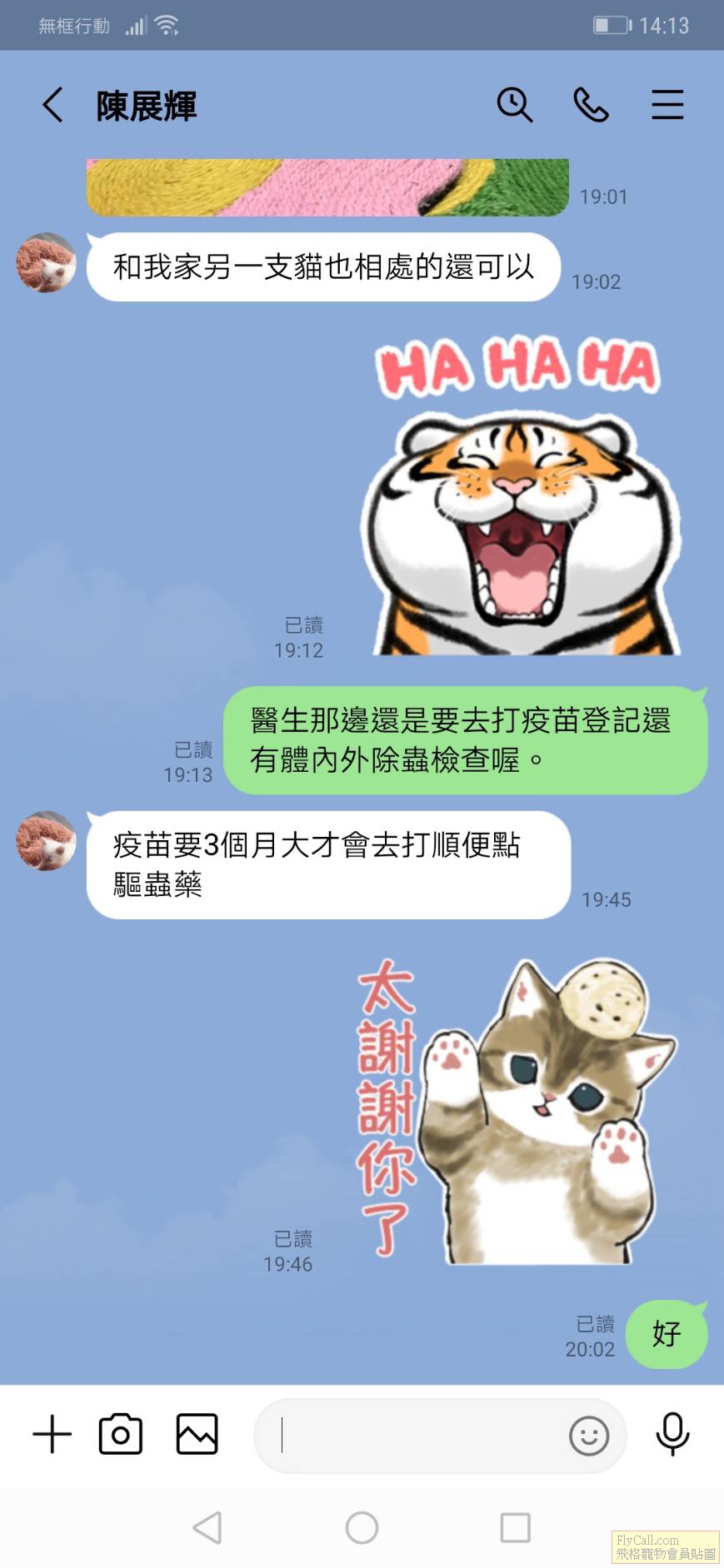Start a voice call with 陳展輝
The image size is (724, 1568).
click(x=591, y=106)
